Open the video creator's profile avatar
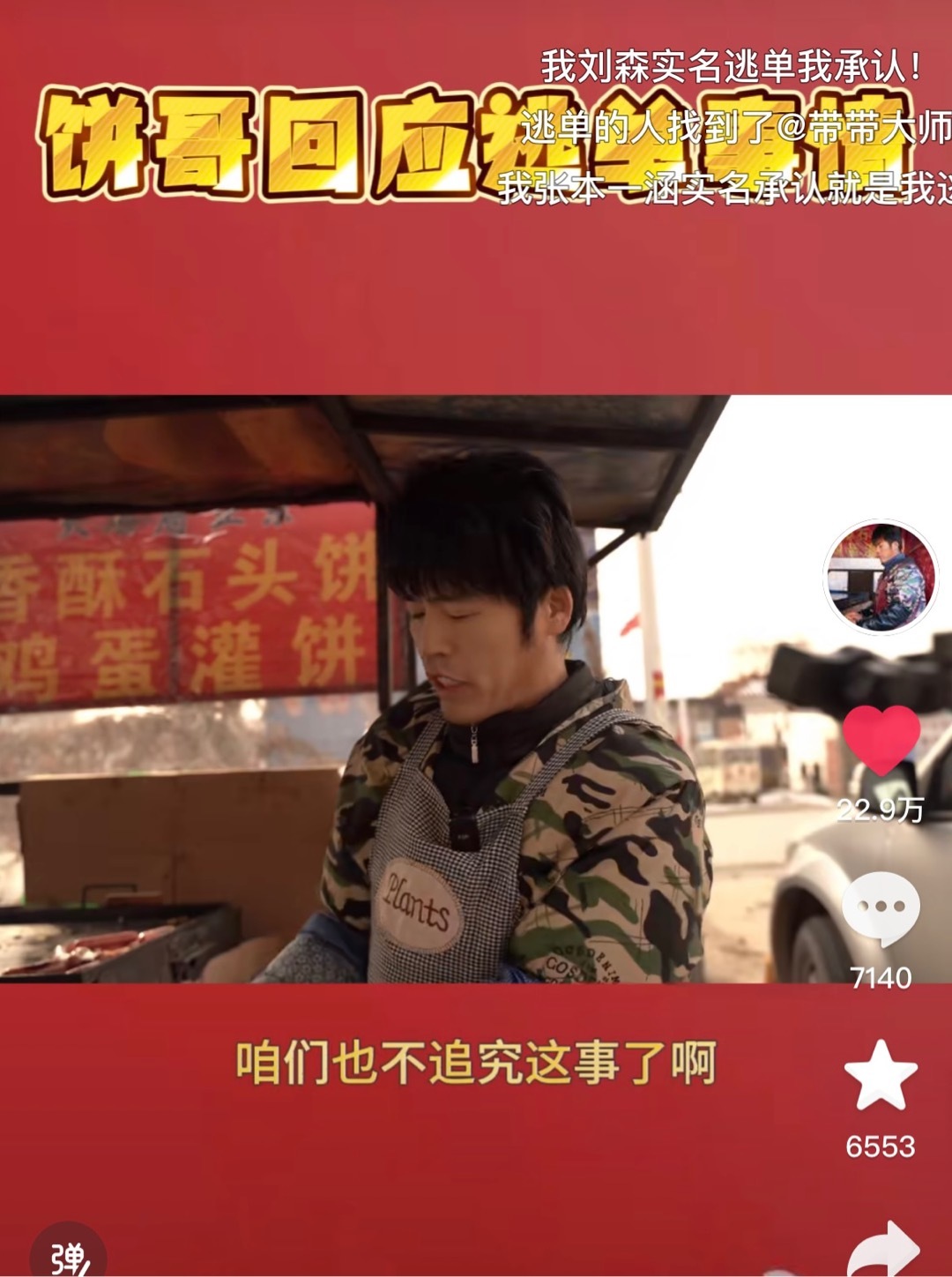 [881, 577]
